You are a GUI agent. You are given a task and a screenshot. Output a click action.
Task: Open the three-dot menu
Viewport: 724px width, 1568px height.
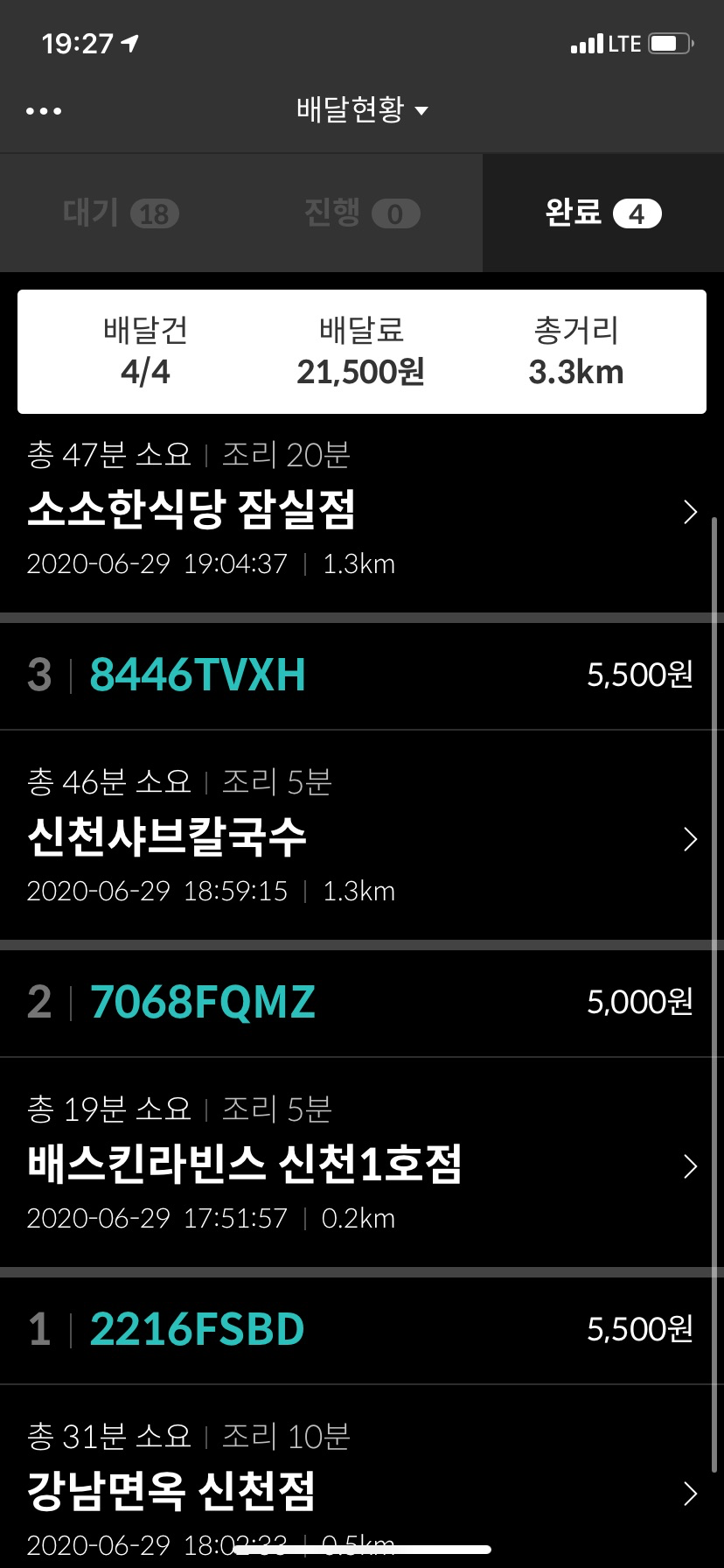[44, 111]
